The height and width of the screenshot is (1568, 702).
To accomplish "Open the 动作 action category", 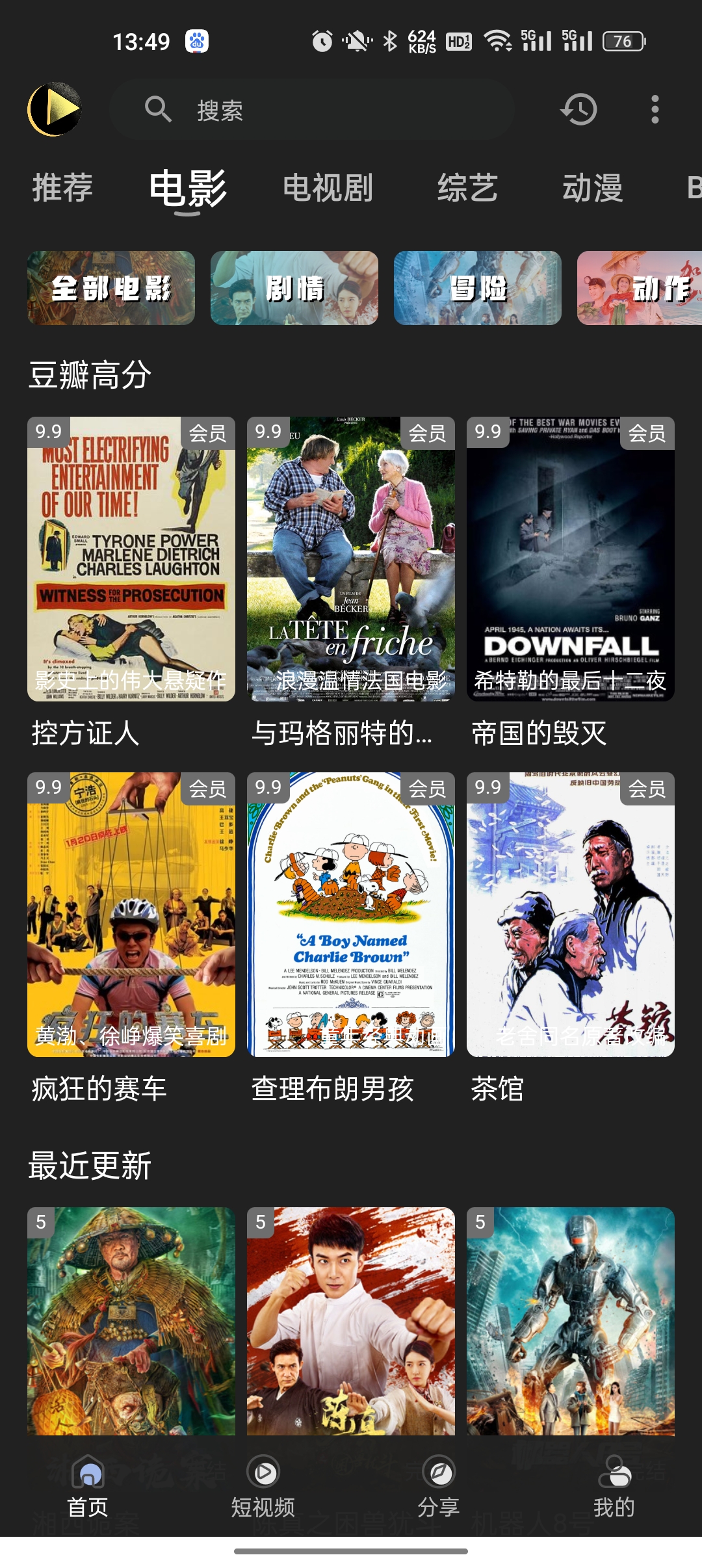I will pos(658,288).
